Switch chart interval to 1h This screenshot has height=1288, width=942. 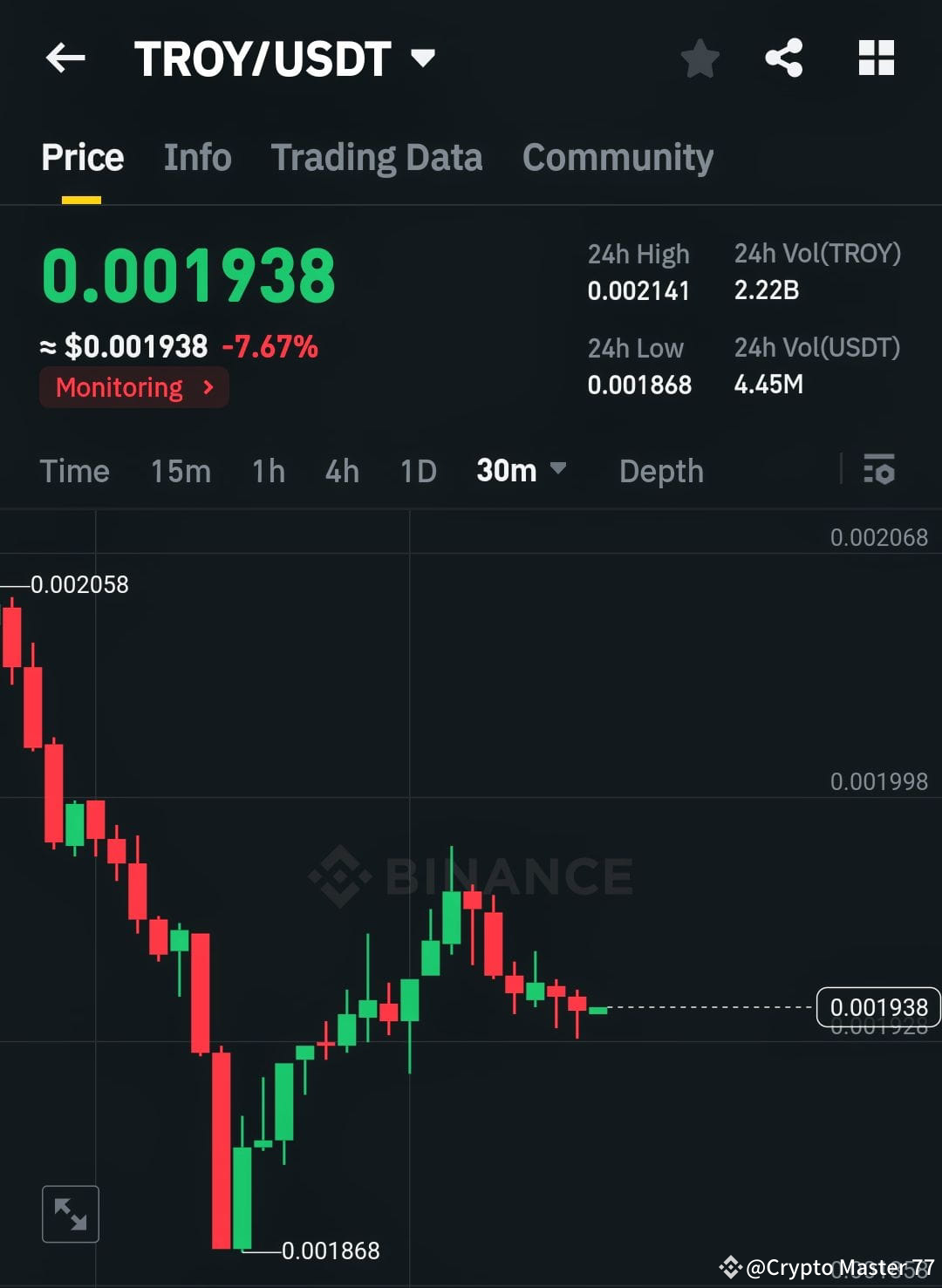click(x=268, y=471)
